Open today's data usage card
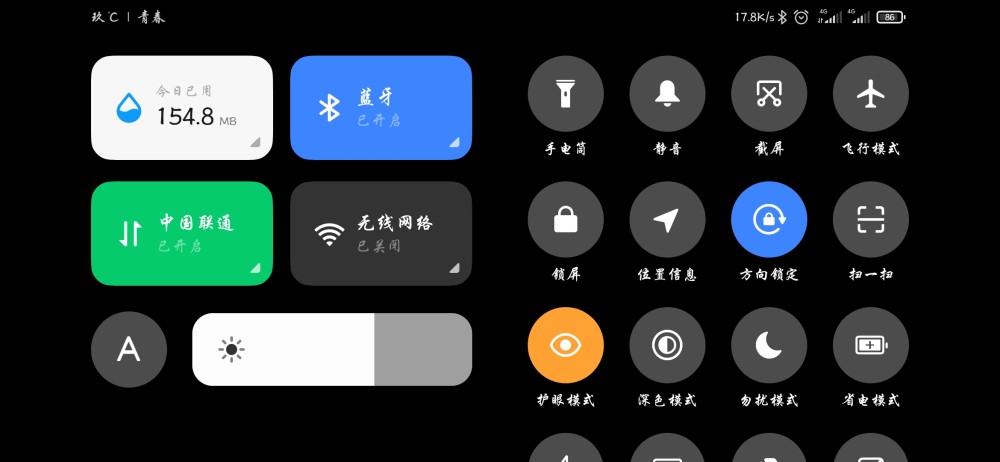This screenshot has width=1000, height=462. click(181, 108)
